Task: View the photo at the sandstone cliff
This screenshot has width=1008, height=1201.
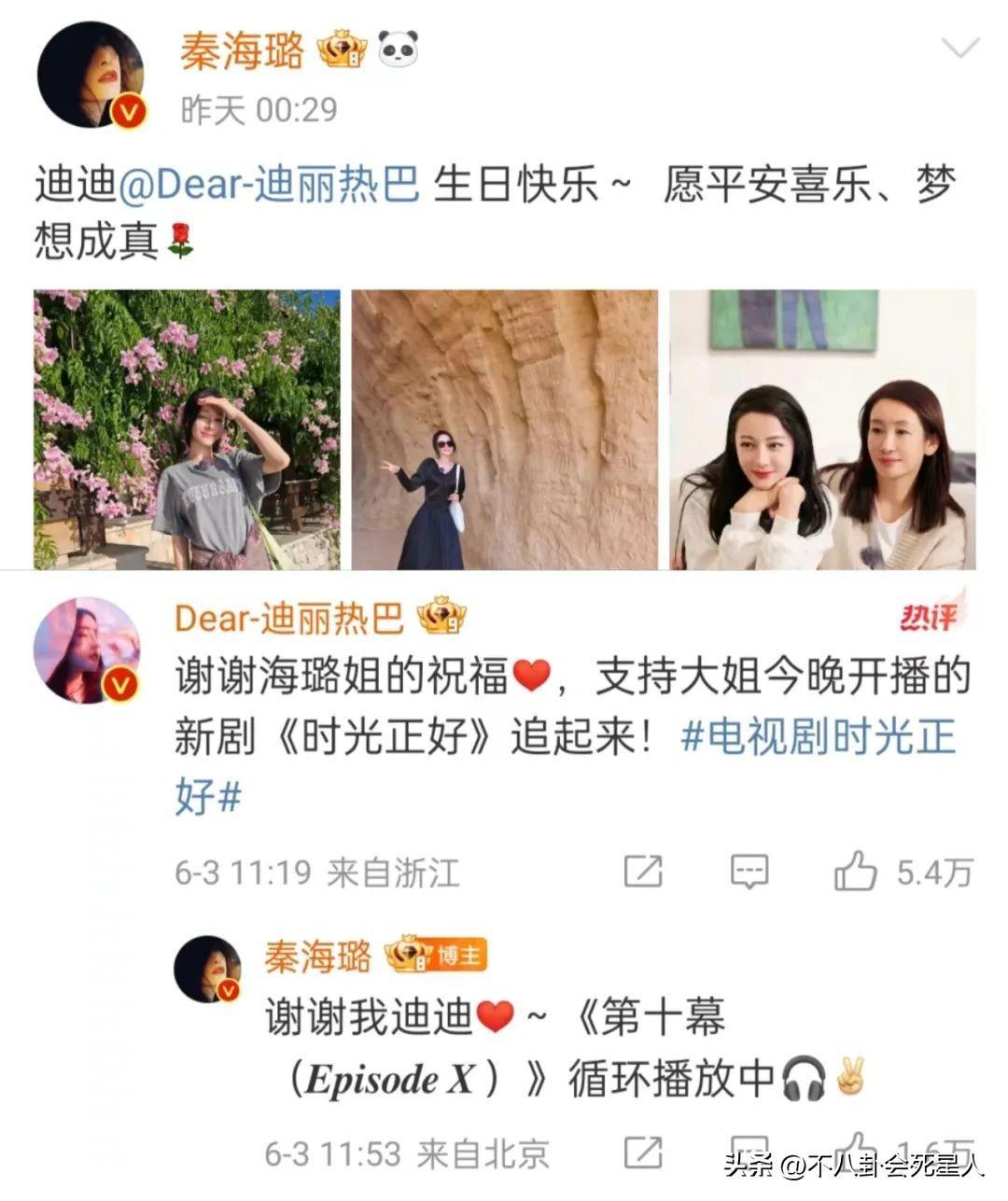Action: [504, 429]
